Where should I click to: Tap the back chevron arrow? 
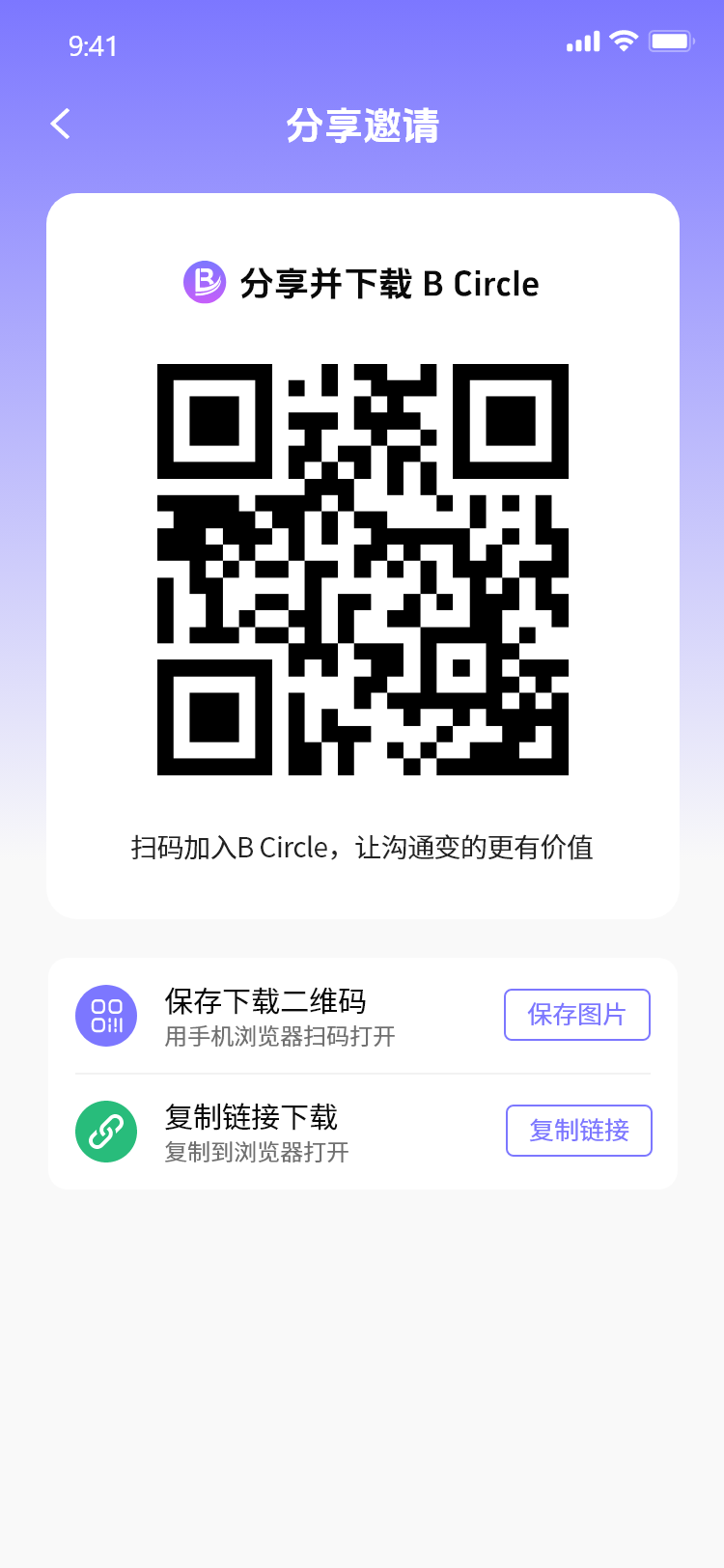pos(60,124)
